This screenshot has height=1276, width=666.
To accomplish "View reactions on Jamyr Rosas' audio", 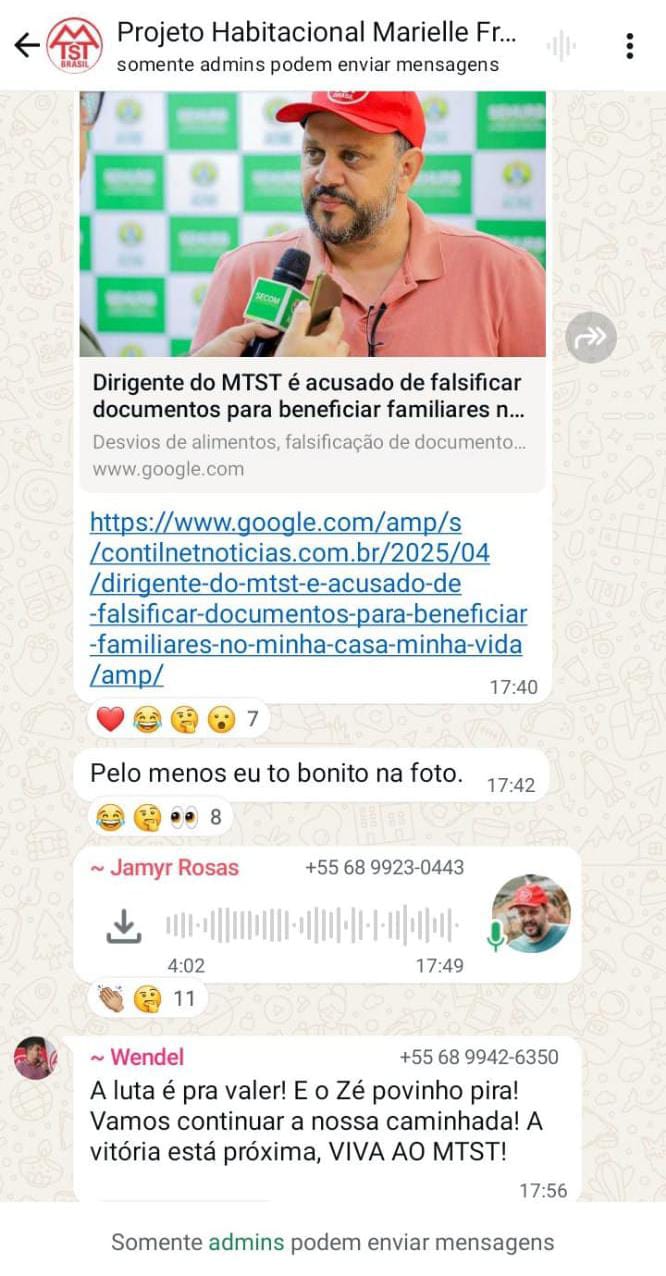I will (146, 998).
